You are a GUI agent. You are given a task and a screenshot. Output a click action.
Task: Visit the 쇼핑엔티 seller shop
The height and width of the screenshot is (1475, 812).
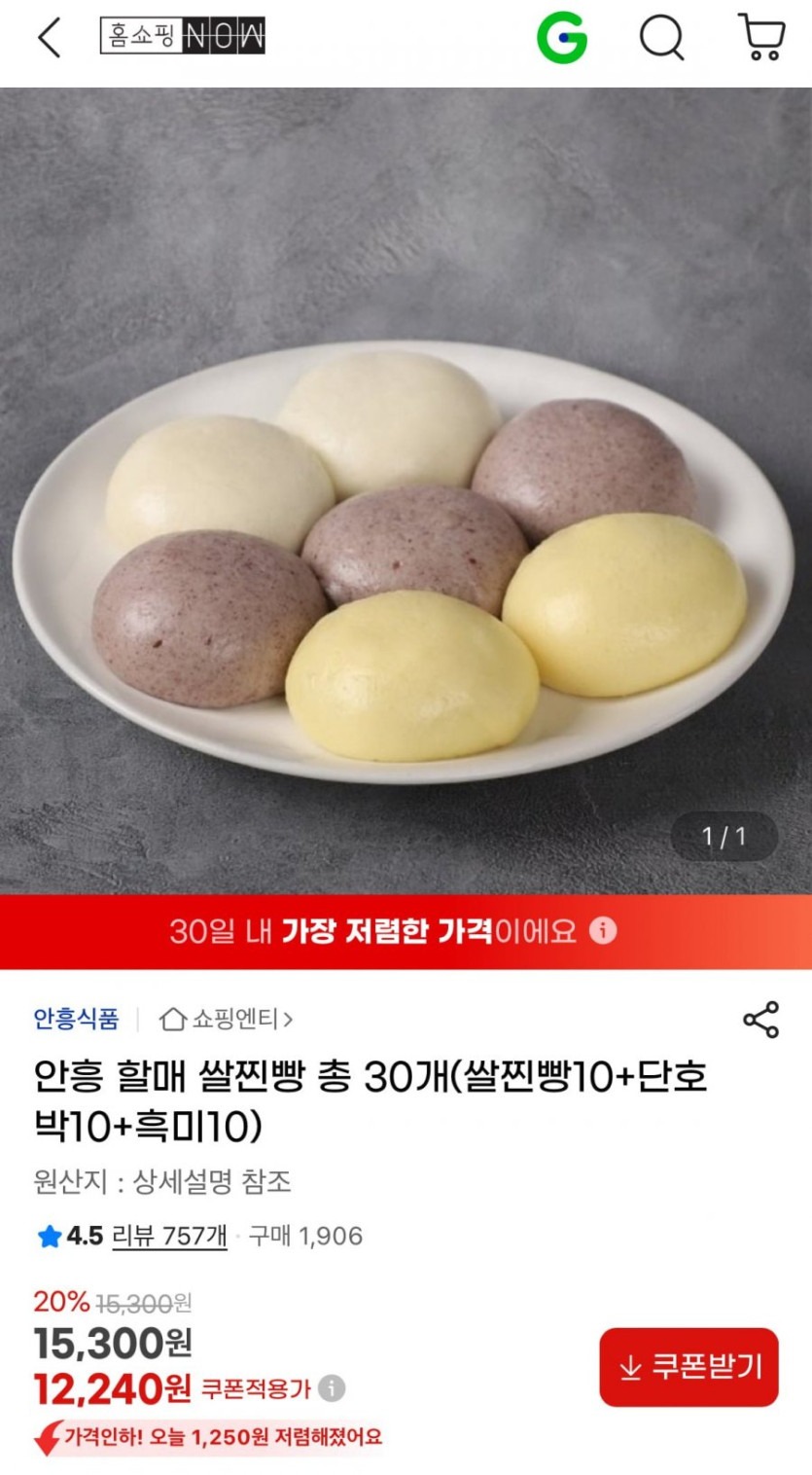(x=226, y=1019)
